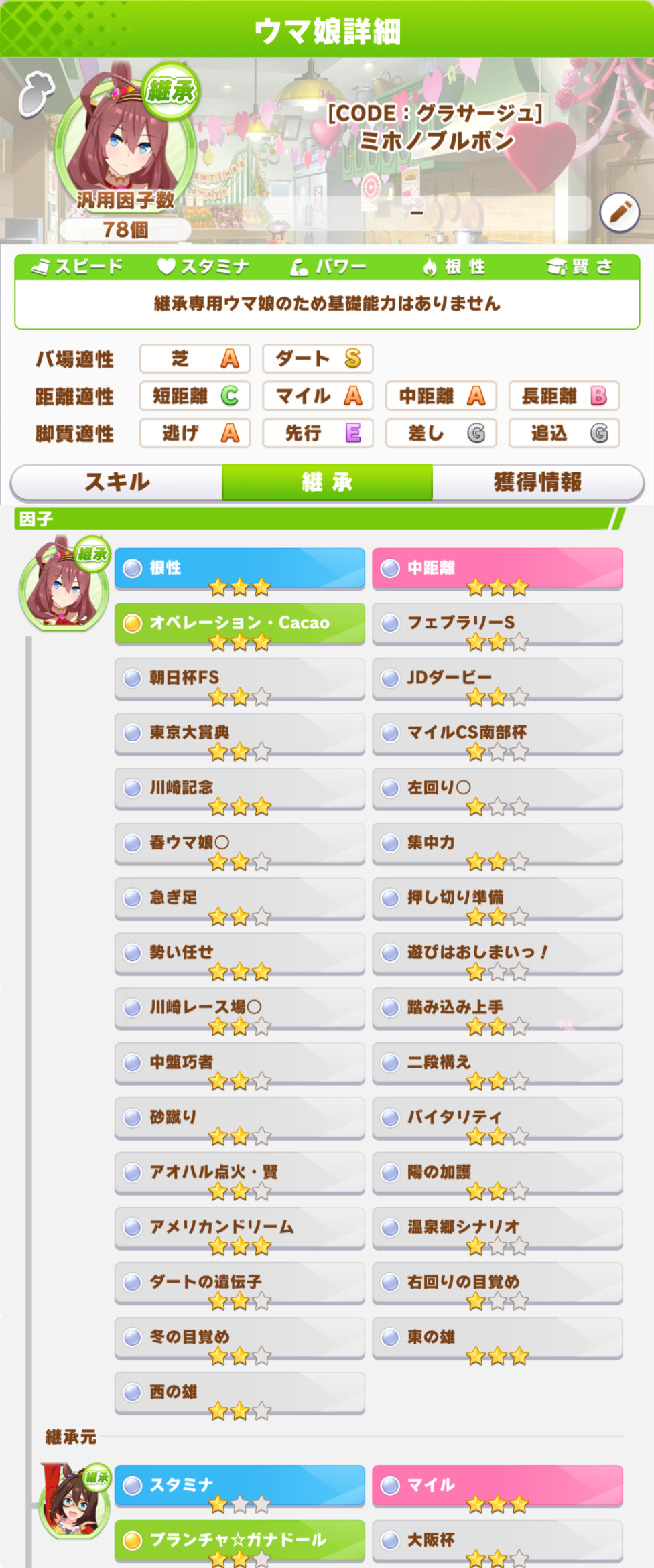The width and height of the screenshot is (654, 1568).
Task: Tap the 東の雄 factor
Action: pyautogui.click(x=497, y=1338)
